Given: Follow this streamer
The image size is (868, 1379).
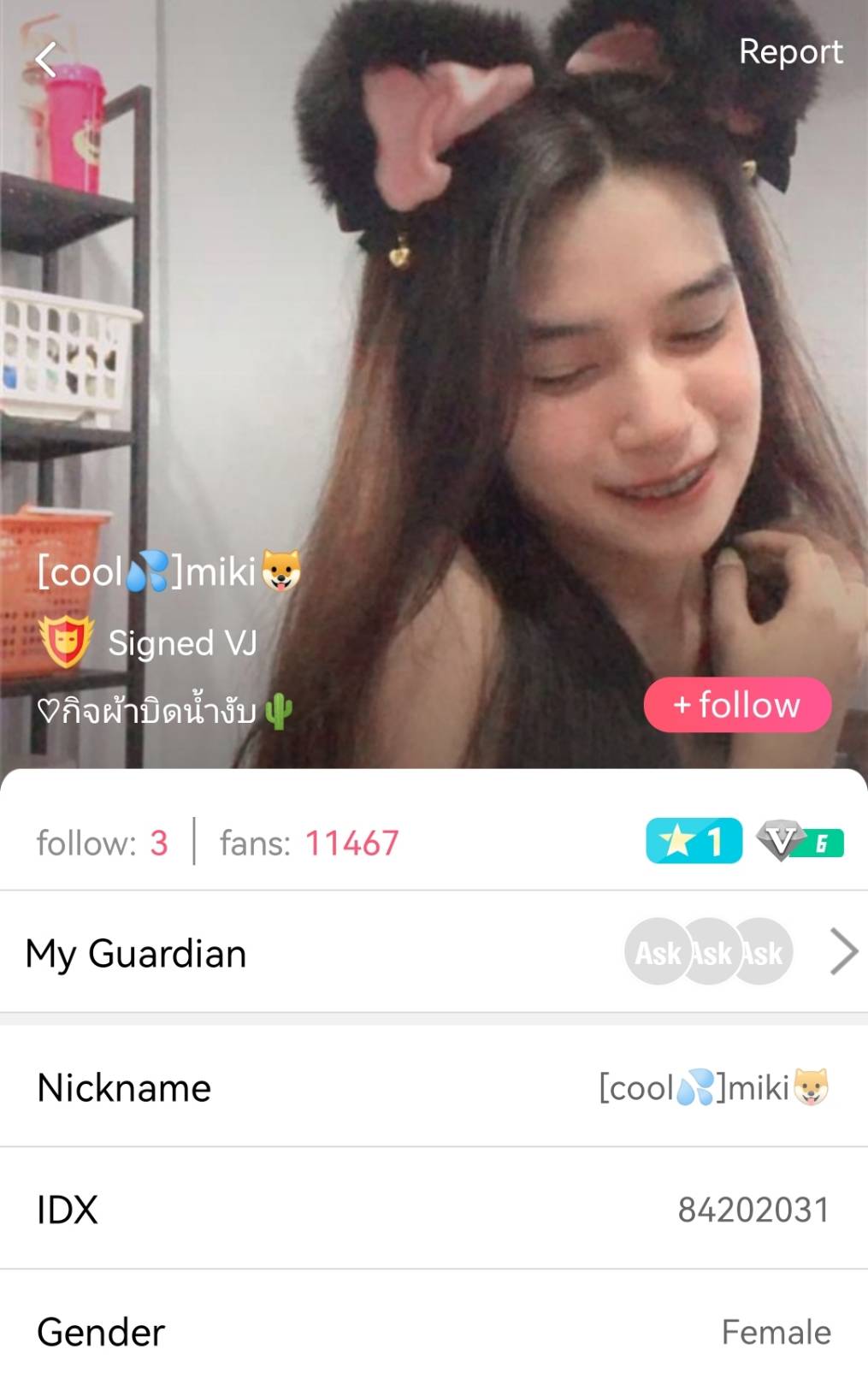Looking at the screenshot, I should click(x=737, y=705).
